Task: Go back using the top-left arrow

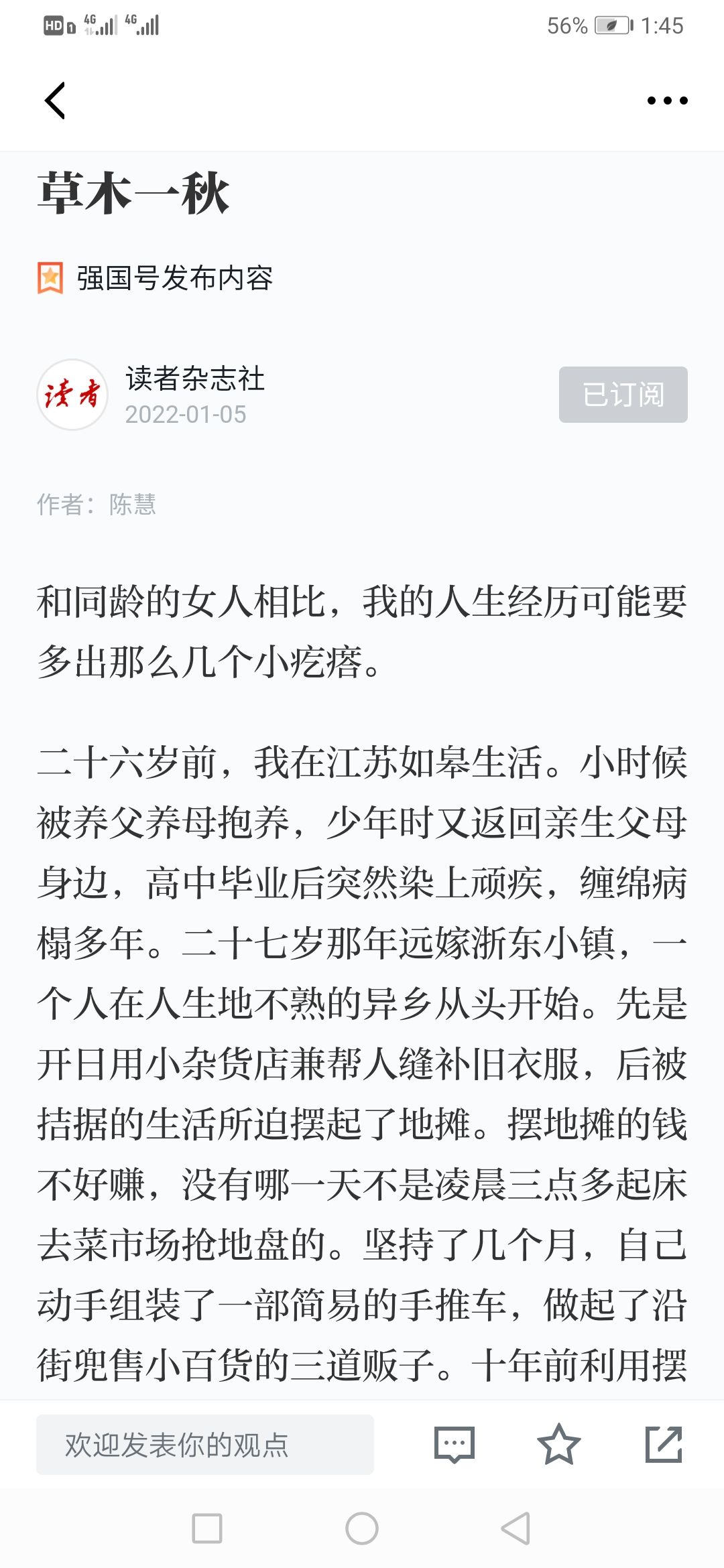Action: pyautogui.click(x=55, y=101)
